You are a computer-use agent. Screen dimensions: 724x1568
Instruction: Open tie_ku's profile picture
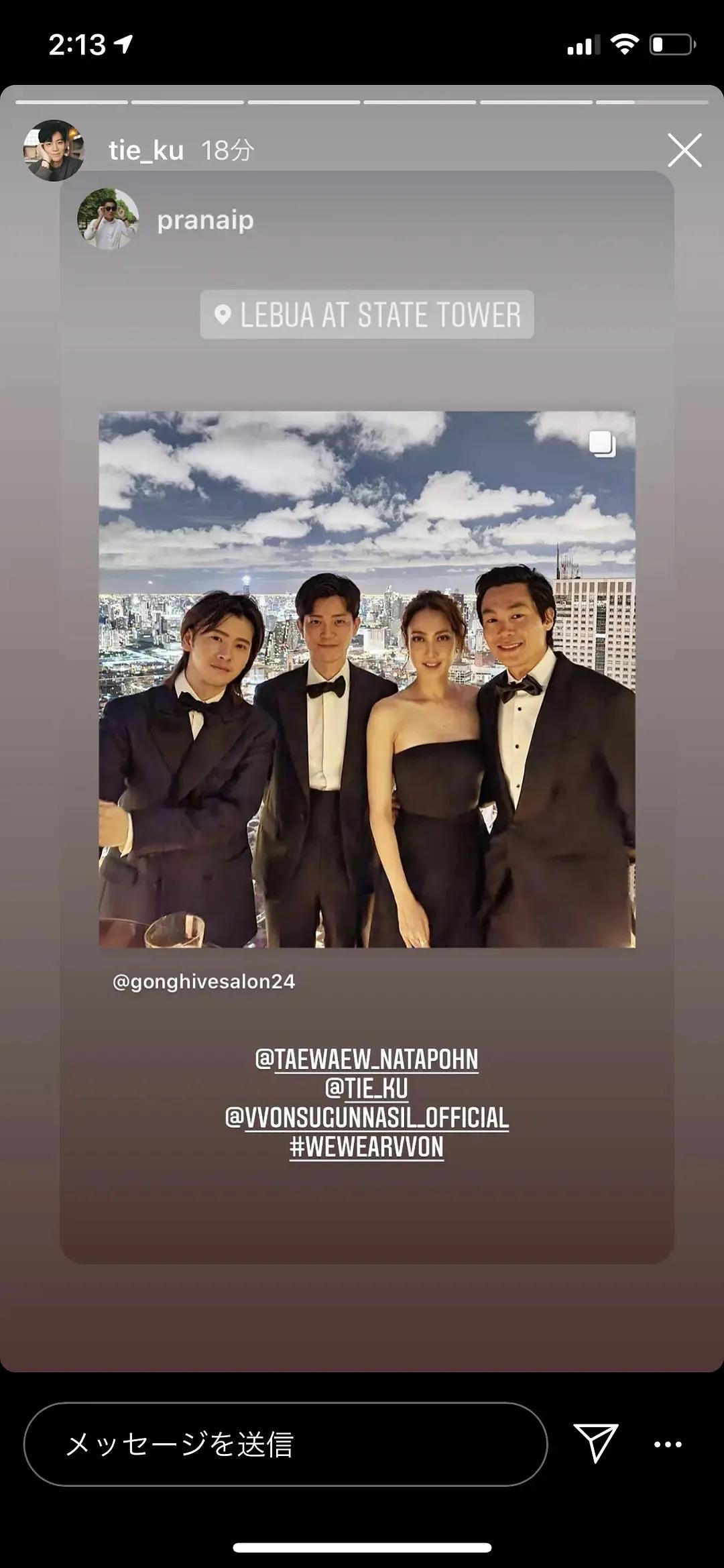coord(54,150)
